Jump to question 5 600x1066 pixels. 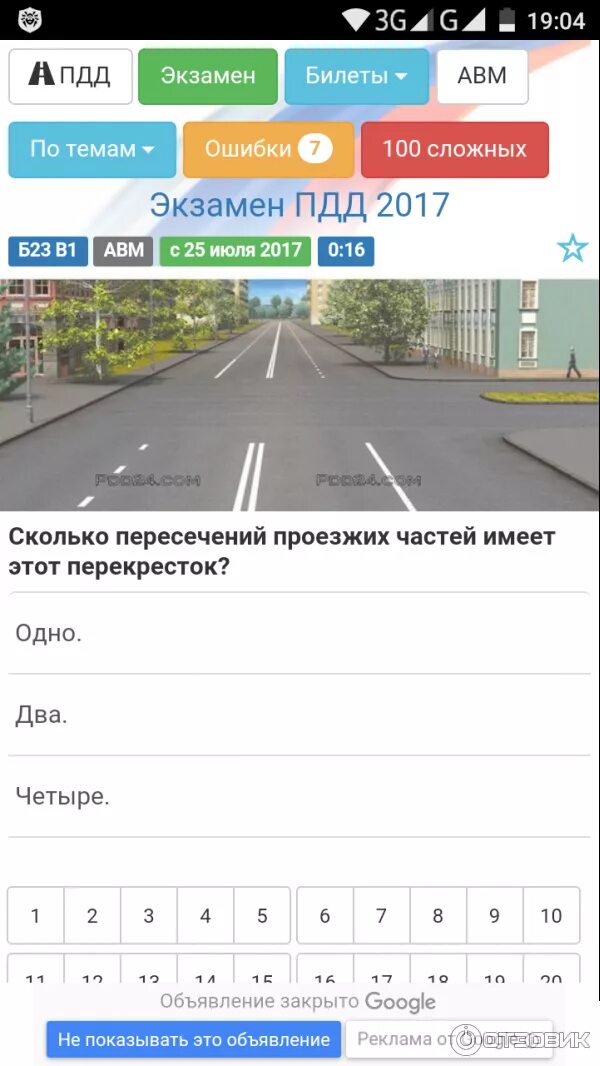262,916
